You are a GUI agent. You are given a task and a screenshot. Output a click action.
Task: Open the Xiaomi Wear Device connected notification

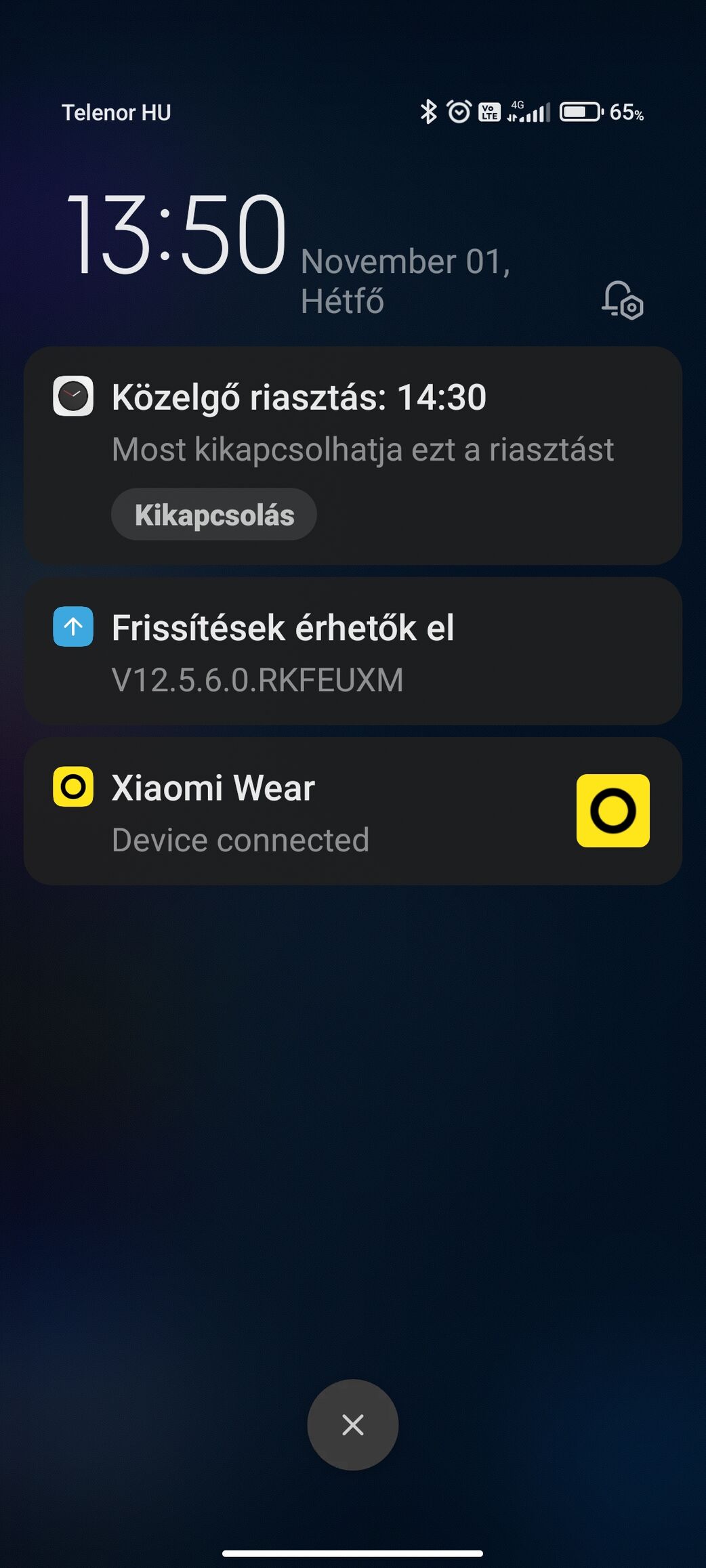click(x=305, y=811)
